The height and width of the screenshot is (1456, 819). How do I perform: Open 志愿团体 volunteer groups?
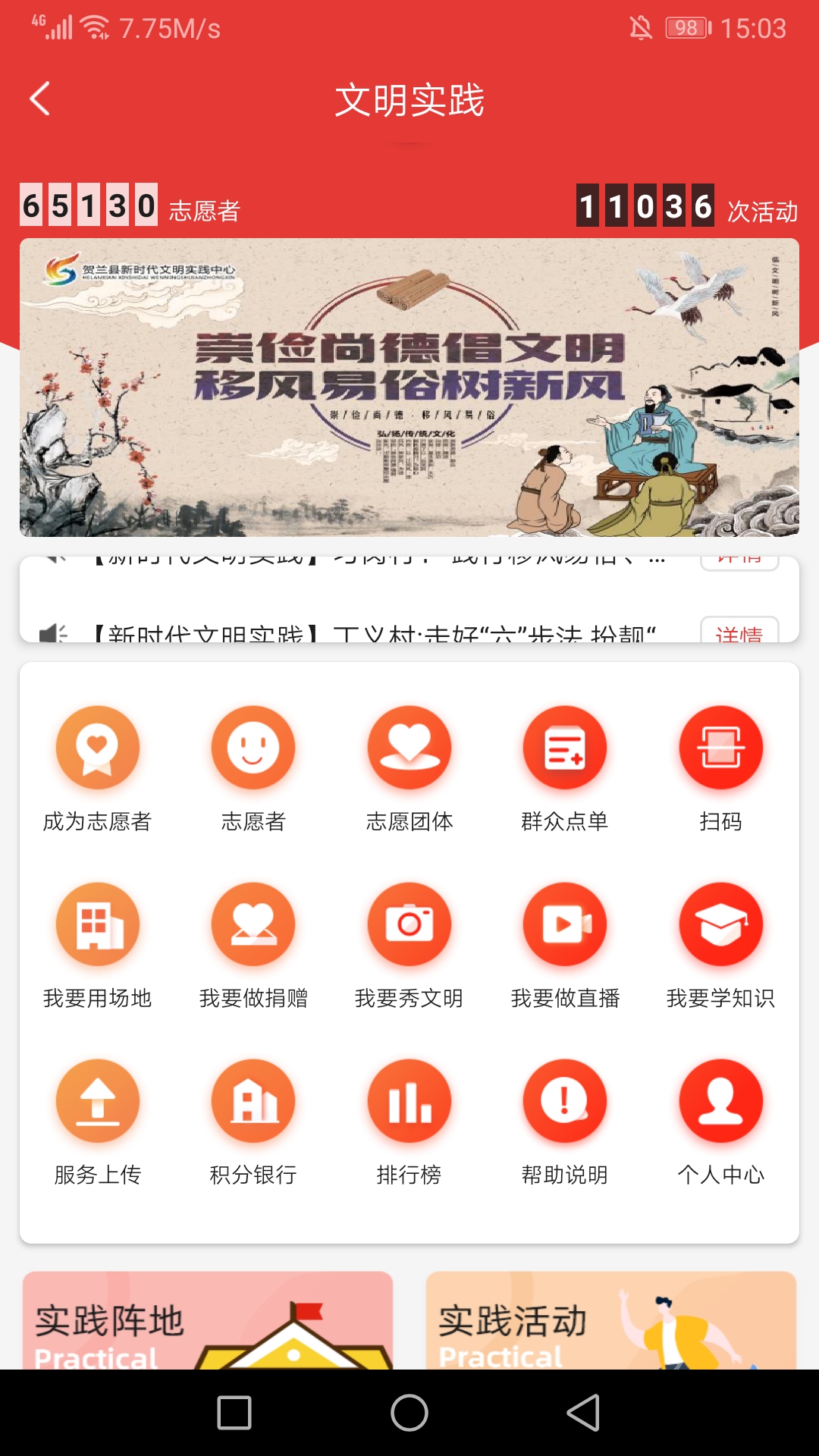[x=409, y=767]
